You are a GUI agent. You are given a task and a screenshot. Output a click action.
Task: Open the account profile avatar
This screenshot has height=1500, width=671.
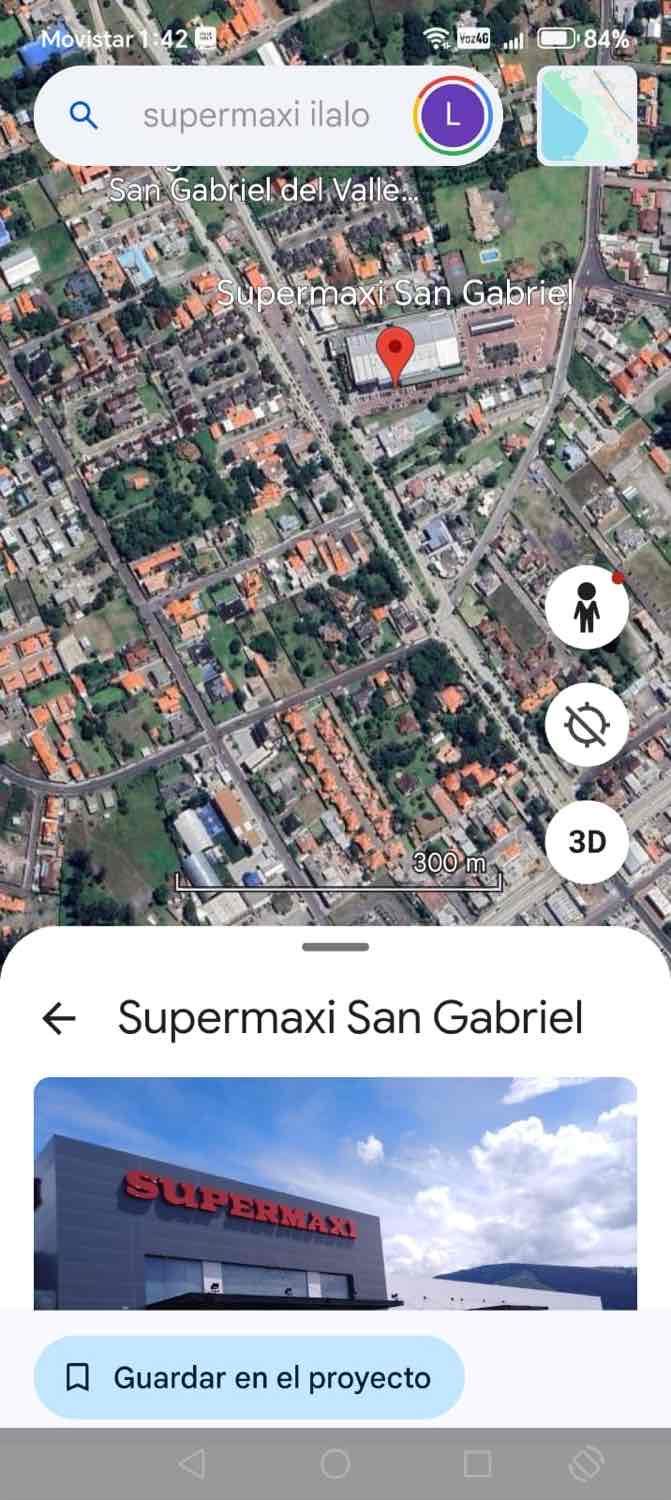pyautogui.click(x=452, y=116)
